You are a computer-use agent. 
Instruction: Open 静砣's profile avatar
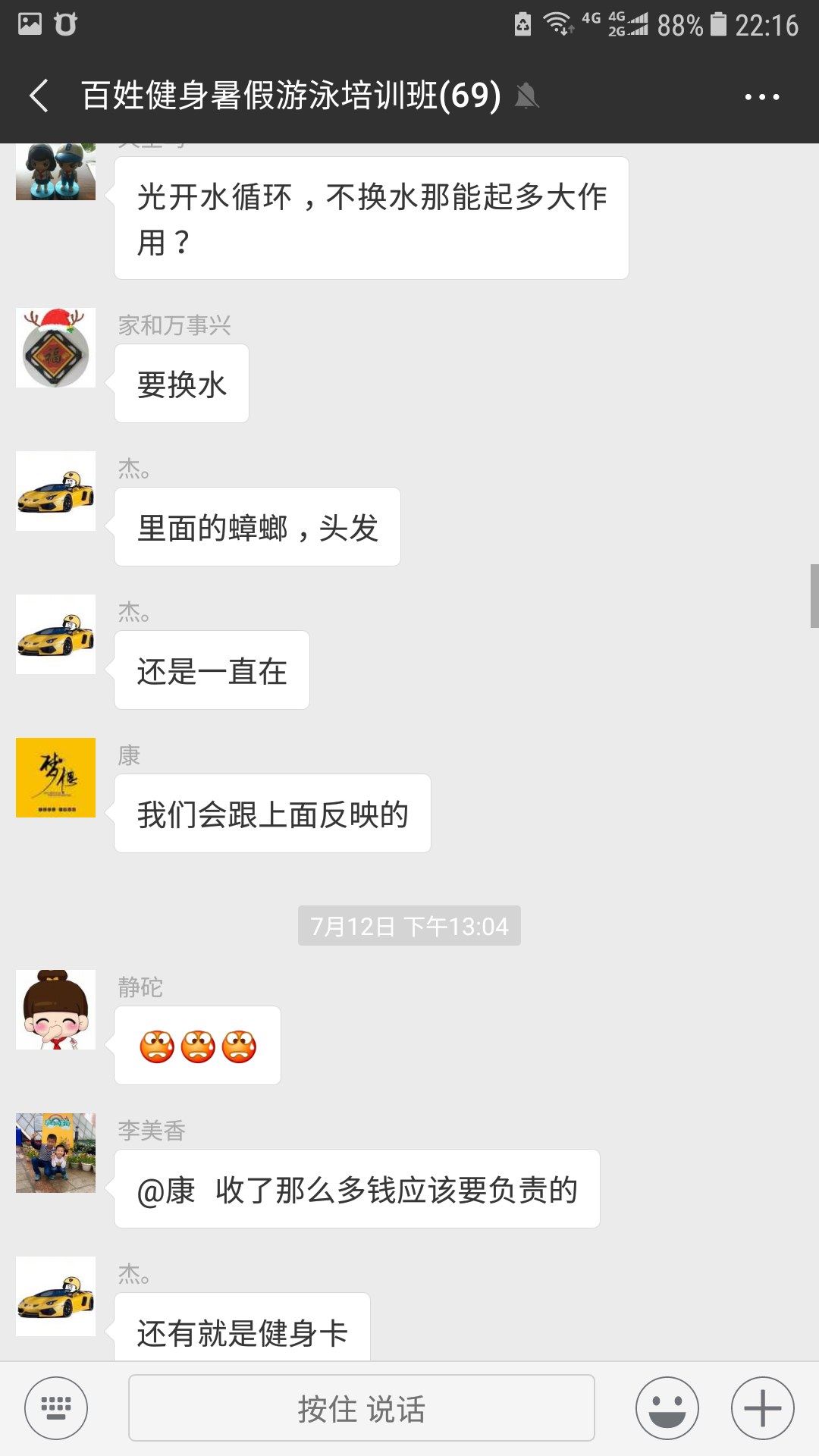(55, 1009)
